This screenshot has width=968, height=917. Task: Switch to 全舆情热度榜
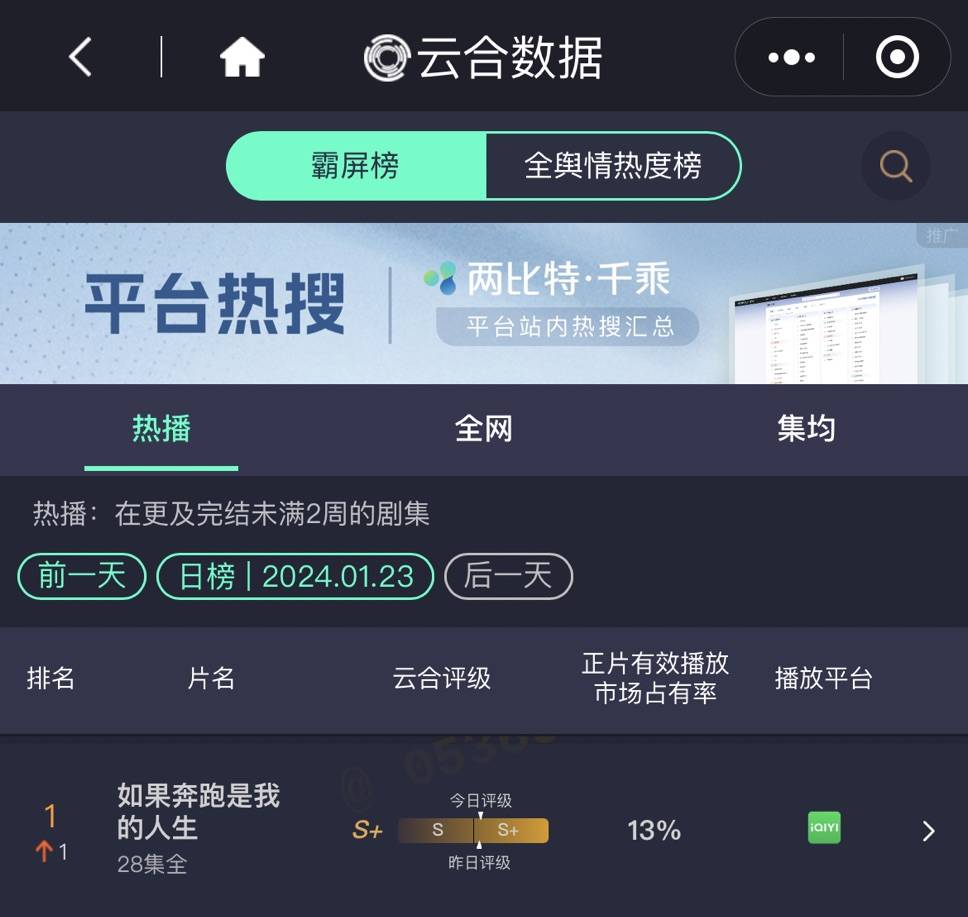[612, 166]
